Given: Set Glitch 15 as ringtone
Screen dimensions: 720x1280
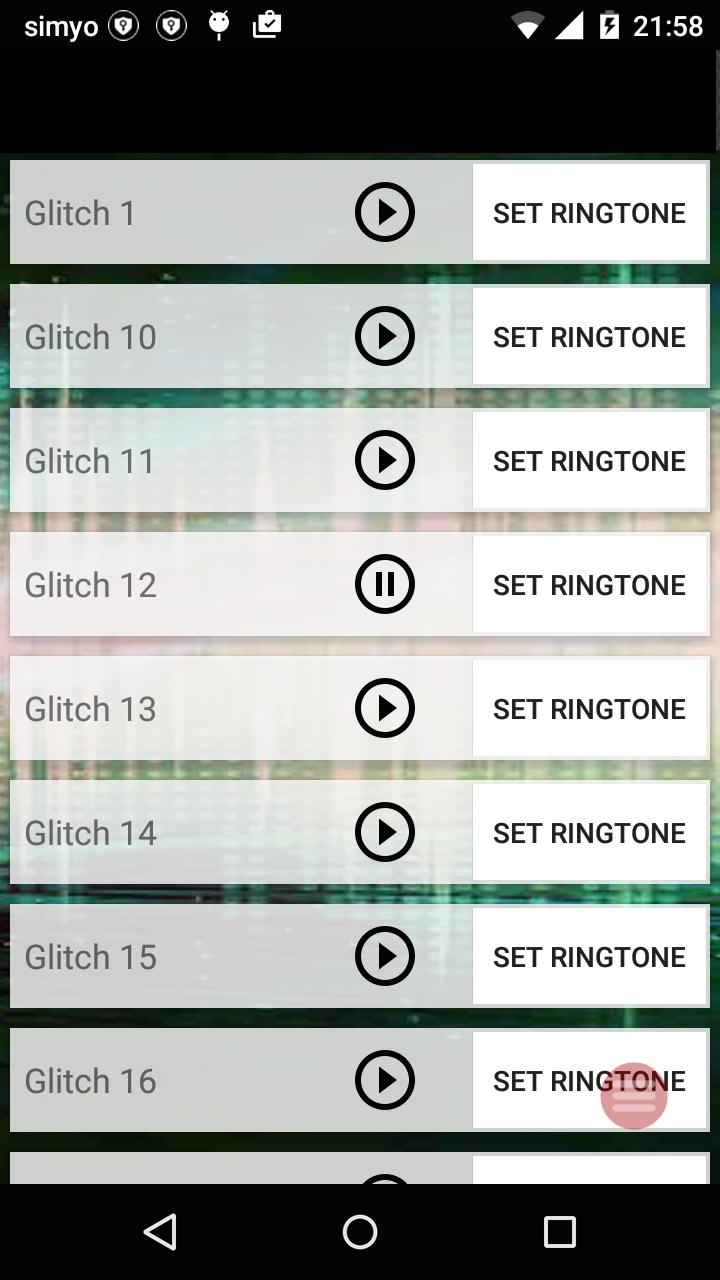Looking at the screenshot, I should 589,957.
